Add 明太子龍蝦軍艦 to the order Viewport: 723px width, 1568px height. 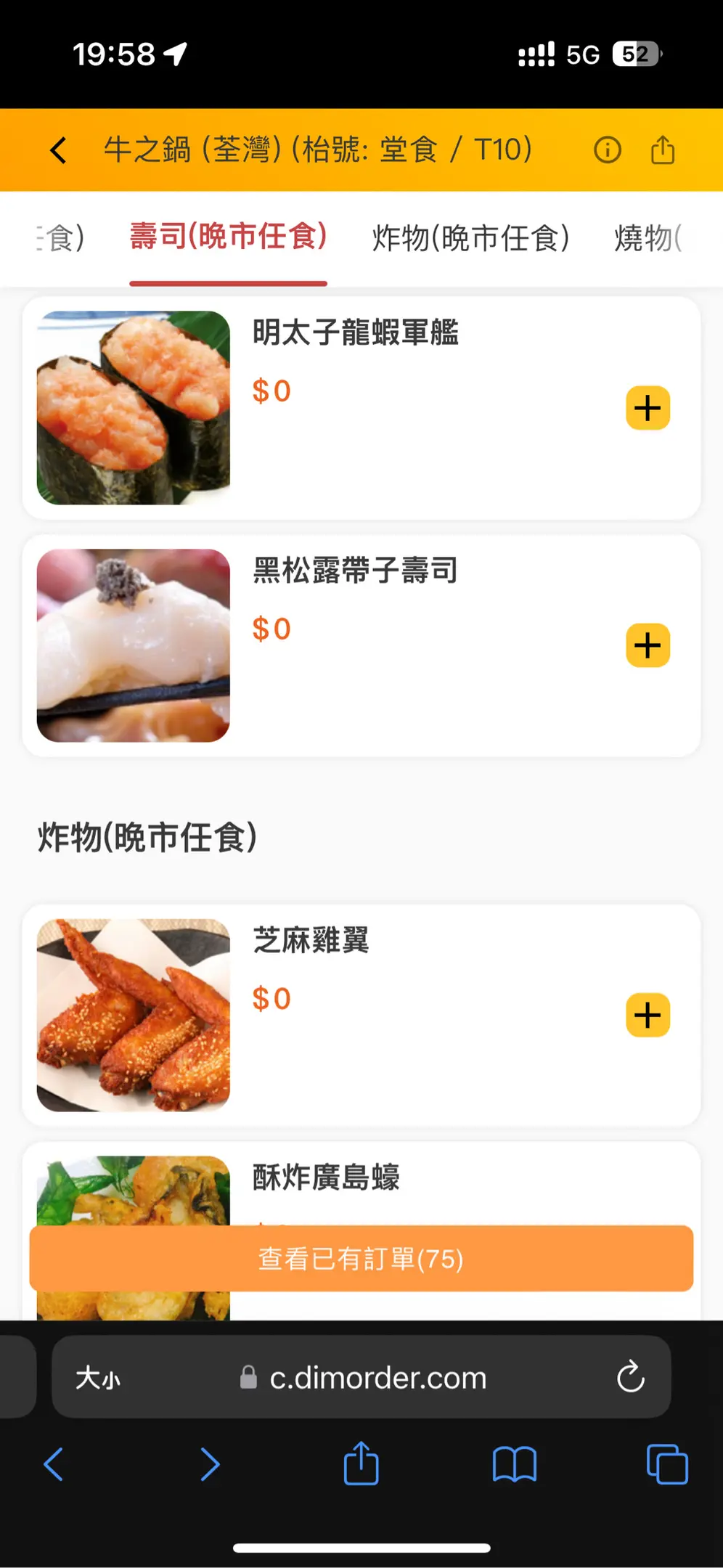(x=648, y=408)
